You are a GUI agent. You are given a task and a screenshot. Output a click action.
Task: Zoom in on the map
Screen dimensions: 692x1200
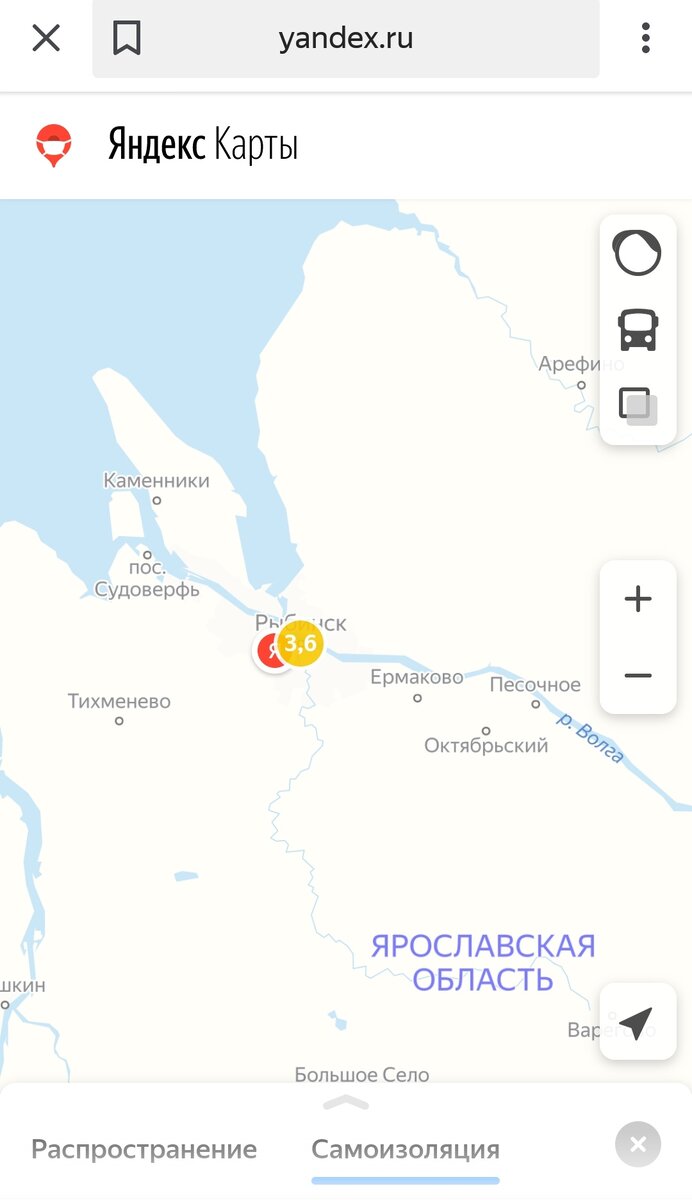point(638,599)
